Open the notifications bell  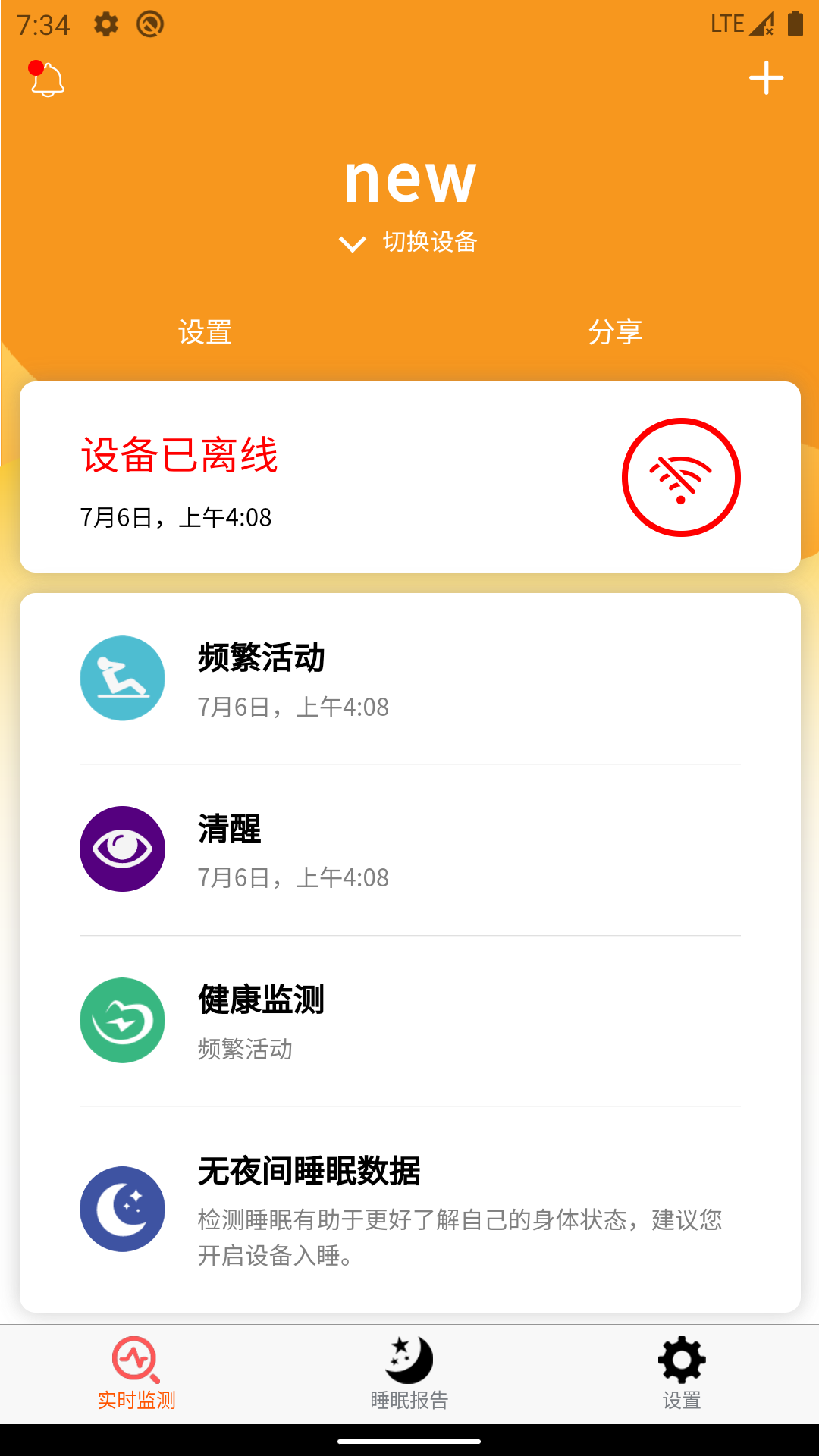click(47, 80)
